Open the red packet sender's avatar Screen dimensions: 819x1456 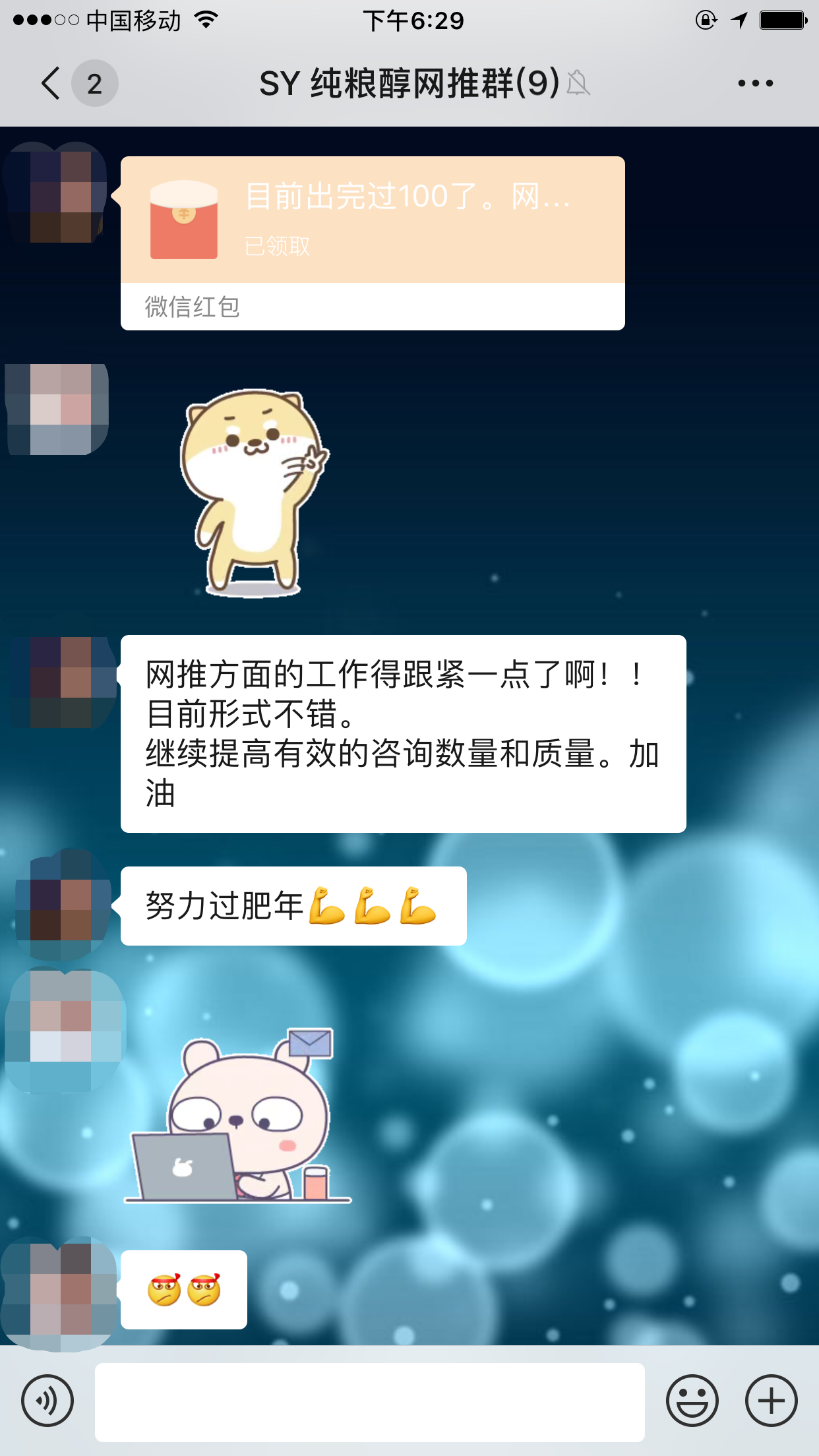pos(59,197)
